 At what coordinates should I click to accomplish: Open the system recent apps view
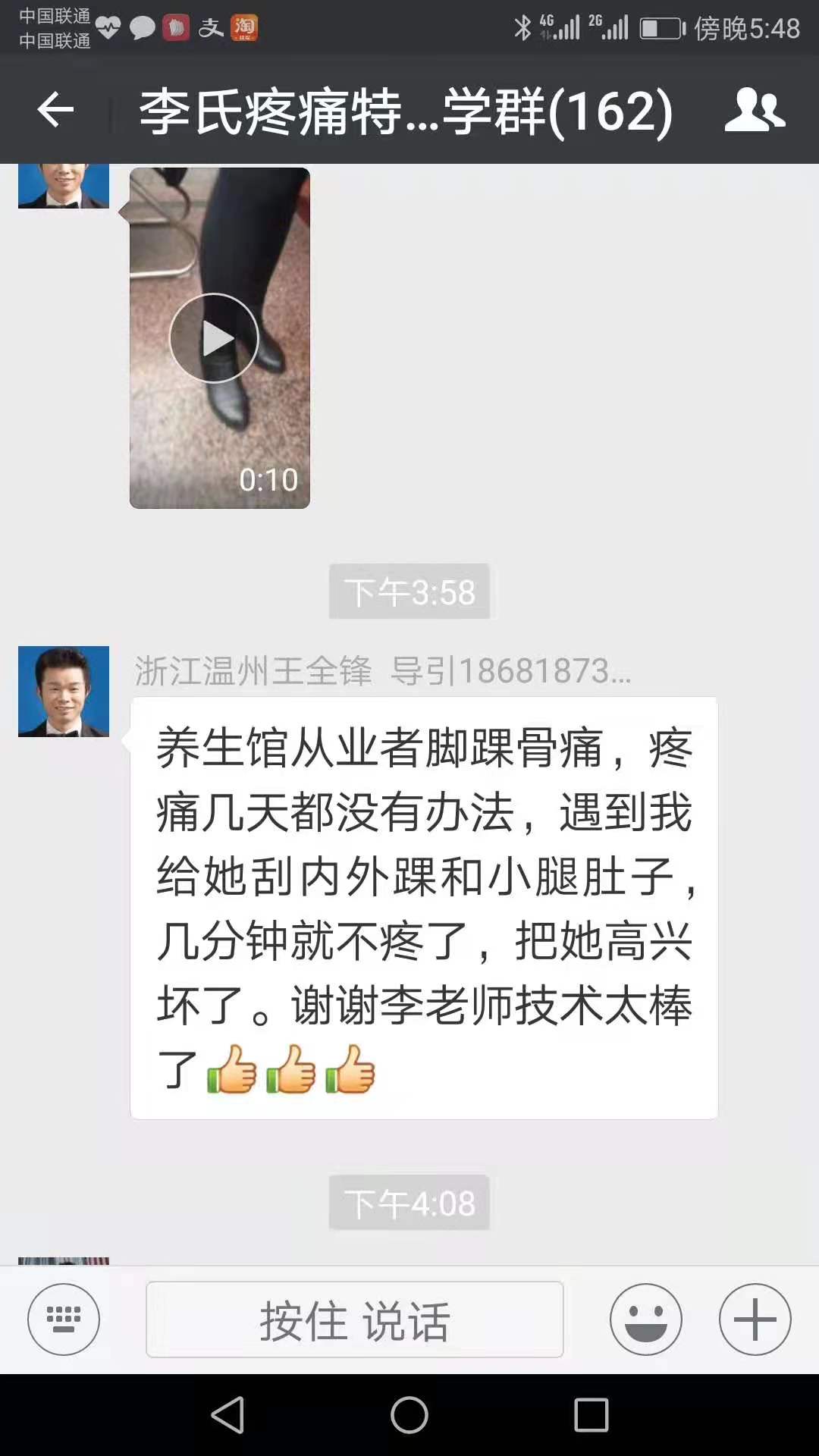click(591, 1415)
